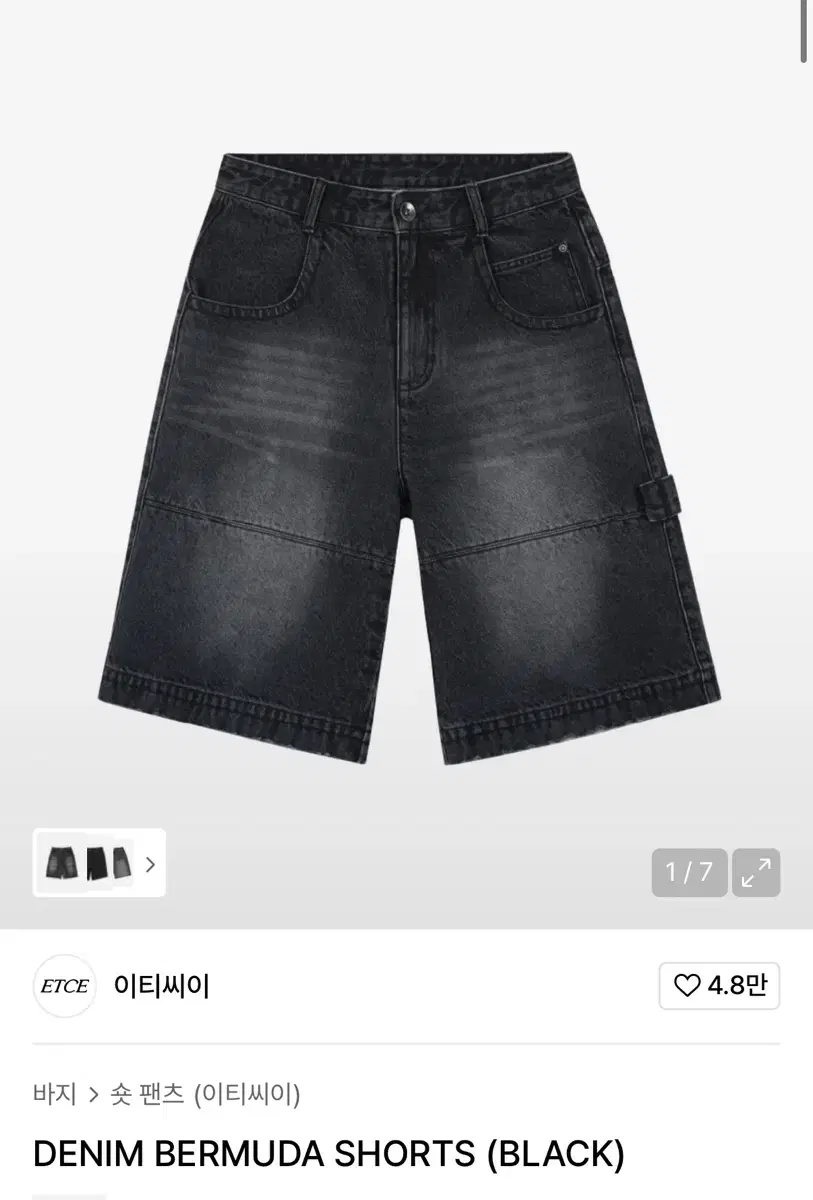
Task: Tap the right arrow in the thumbnail strip
Action: [148, 864]
